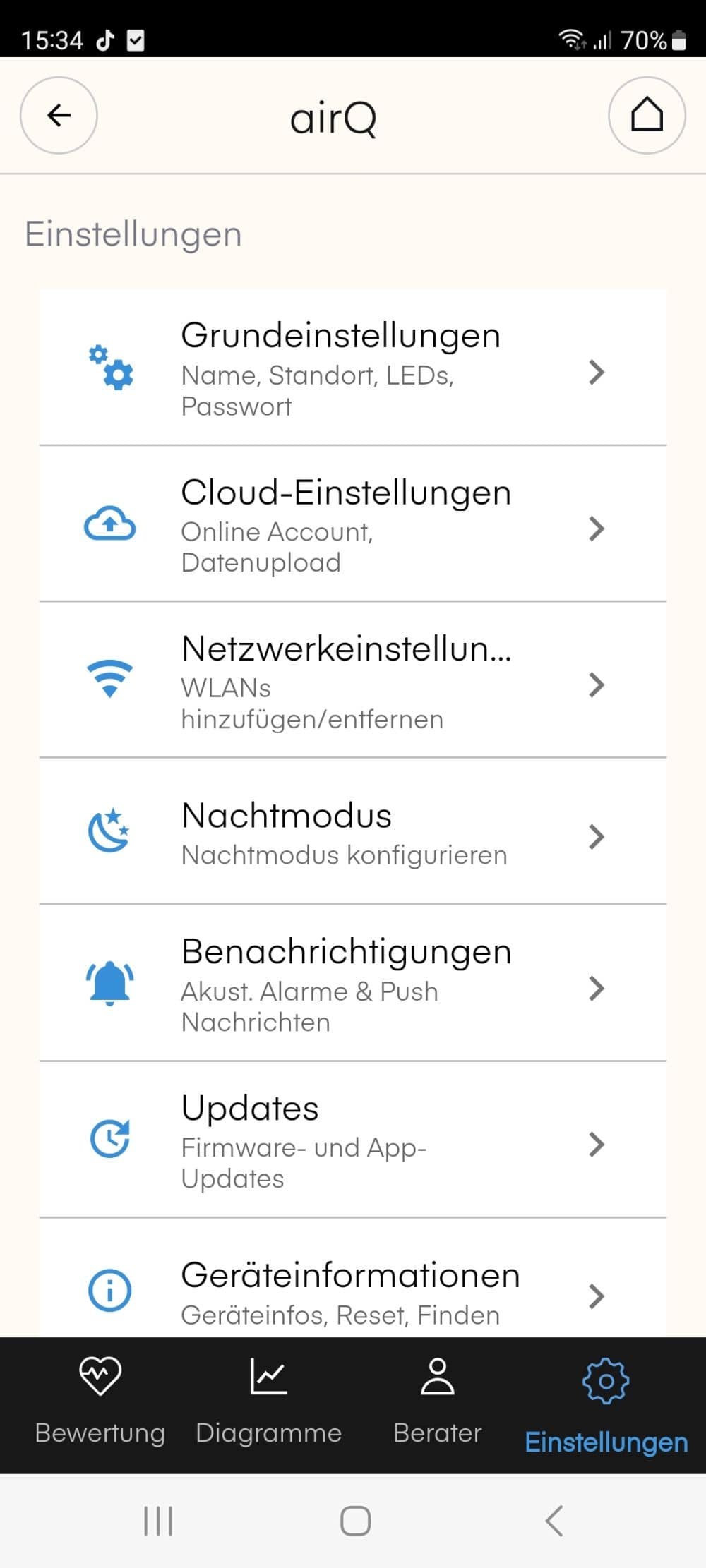Tap the system recent apps button
This screenshot has width=706, height=1568.
(x=158, y=1520)
